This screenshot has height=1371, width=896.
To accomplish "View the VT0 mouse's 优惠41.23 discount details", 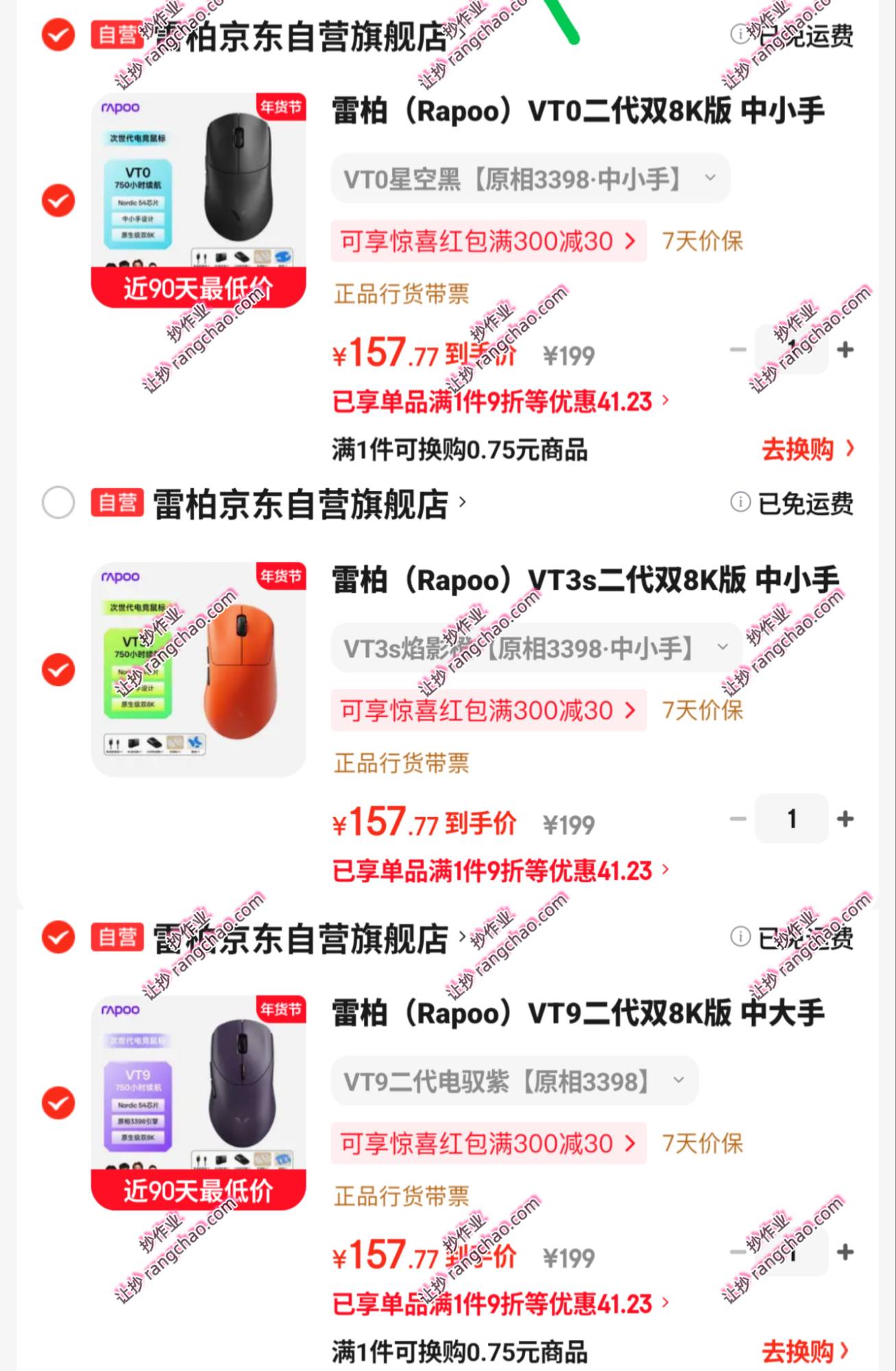I will point(500,402).
